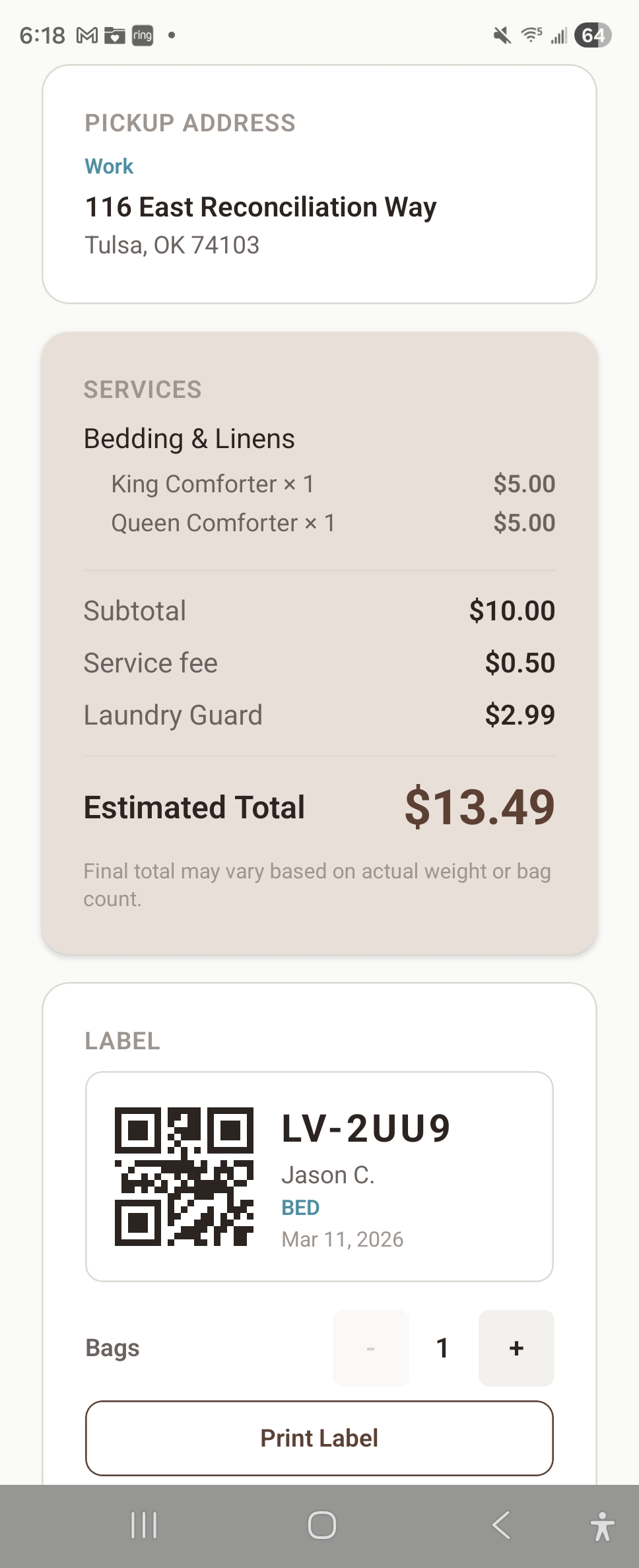Increase the bag count with plus

(x=516, y=1349)
